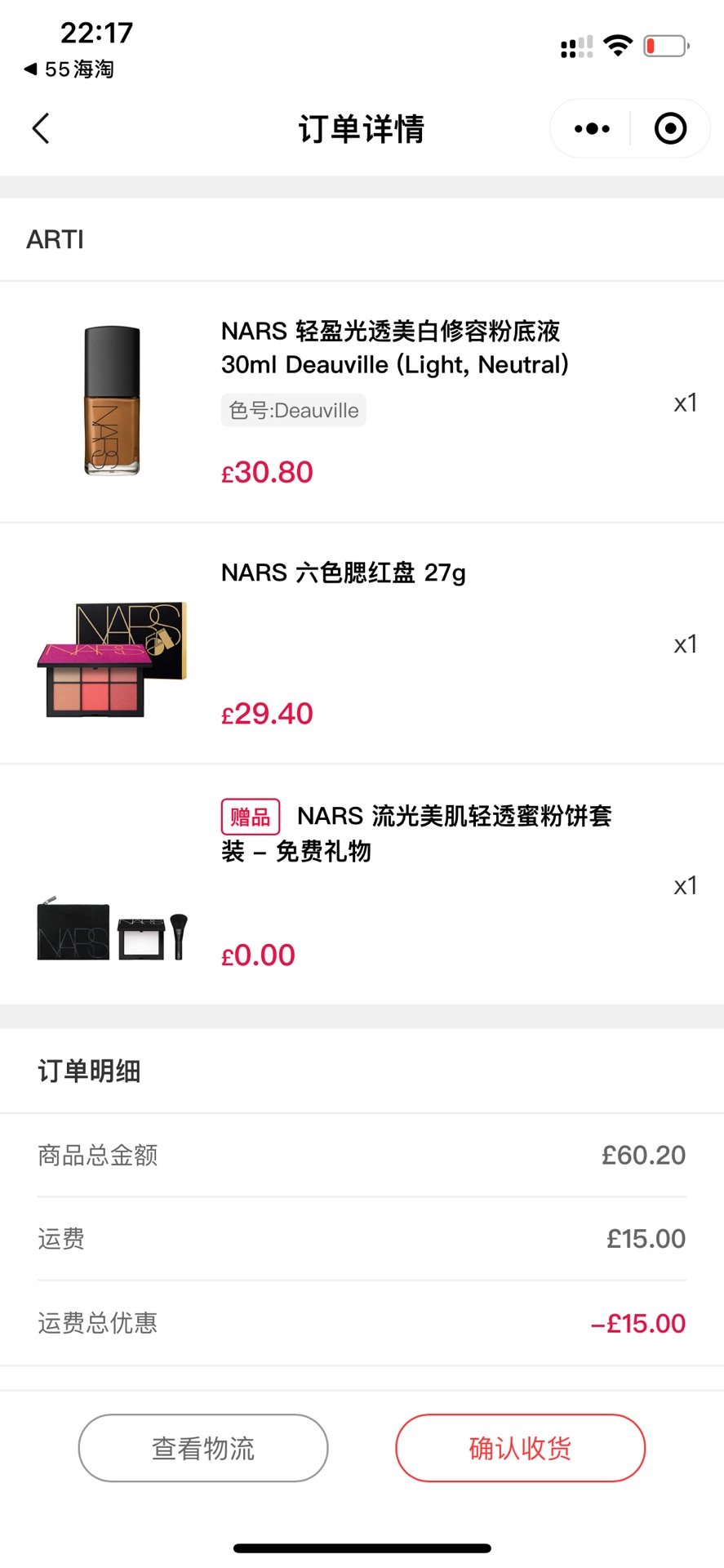Image resolution: width=724 pixels, height=1568 pixels.
Task: Select the 色号:Deauville shade tag
Action: click(293, 410)
